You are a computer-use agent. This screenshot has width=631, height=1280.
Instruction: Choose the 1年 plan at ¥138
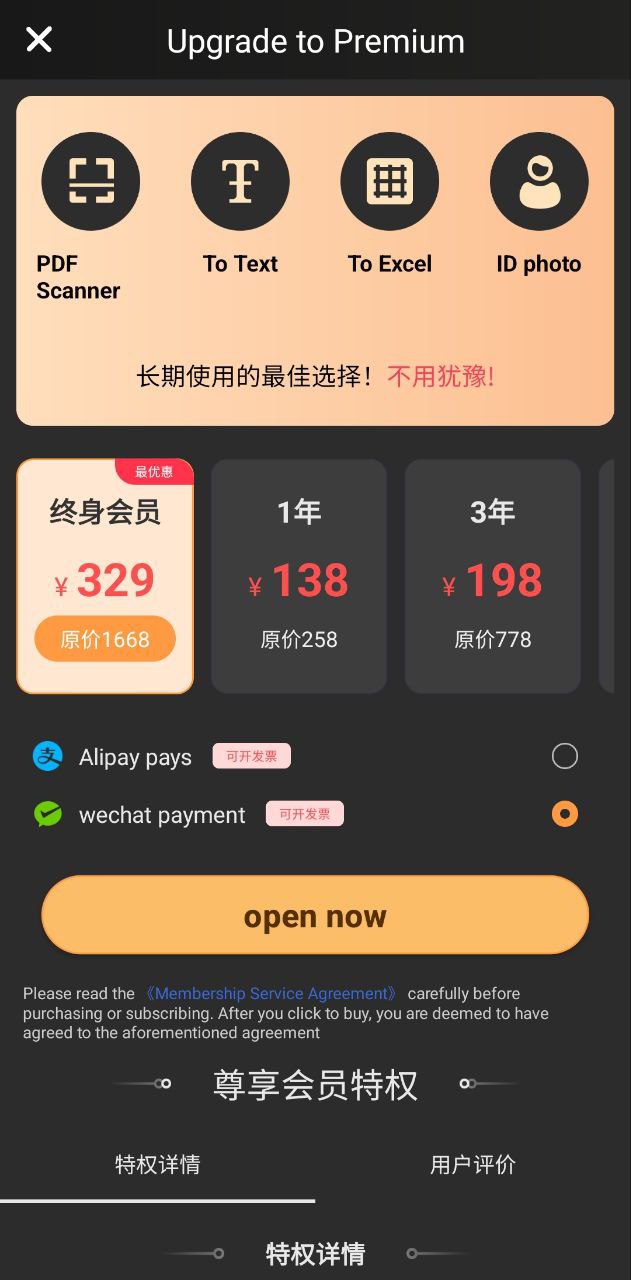pos(299,576)
